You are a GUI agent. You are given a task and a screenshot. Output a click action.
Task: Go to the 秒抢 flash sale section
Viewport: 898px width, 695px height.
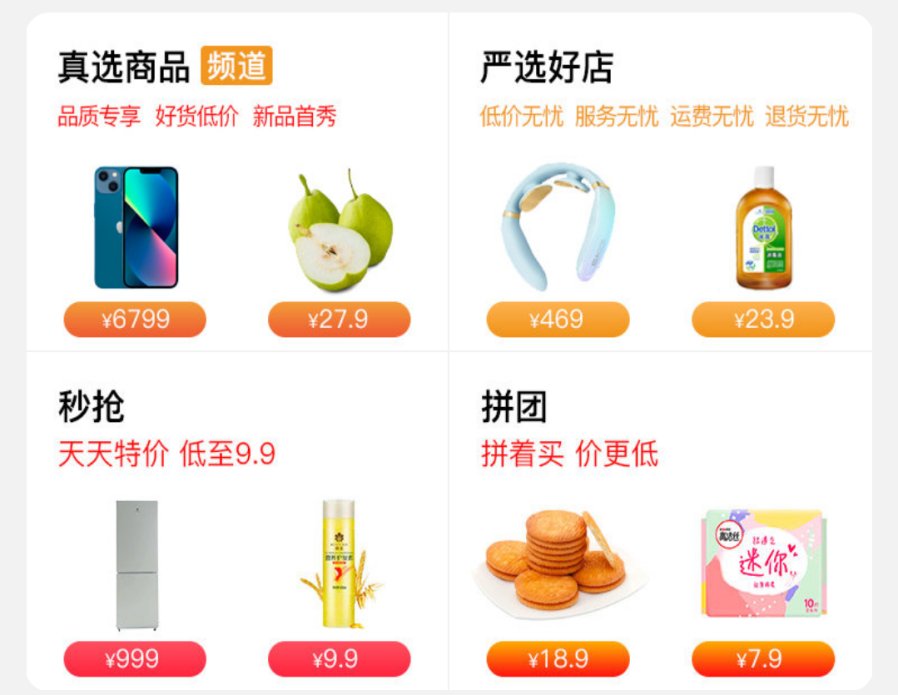tap(91, 407)
